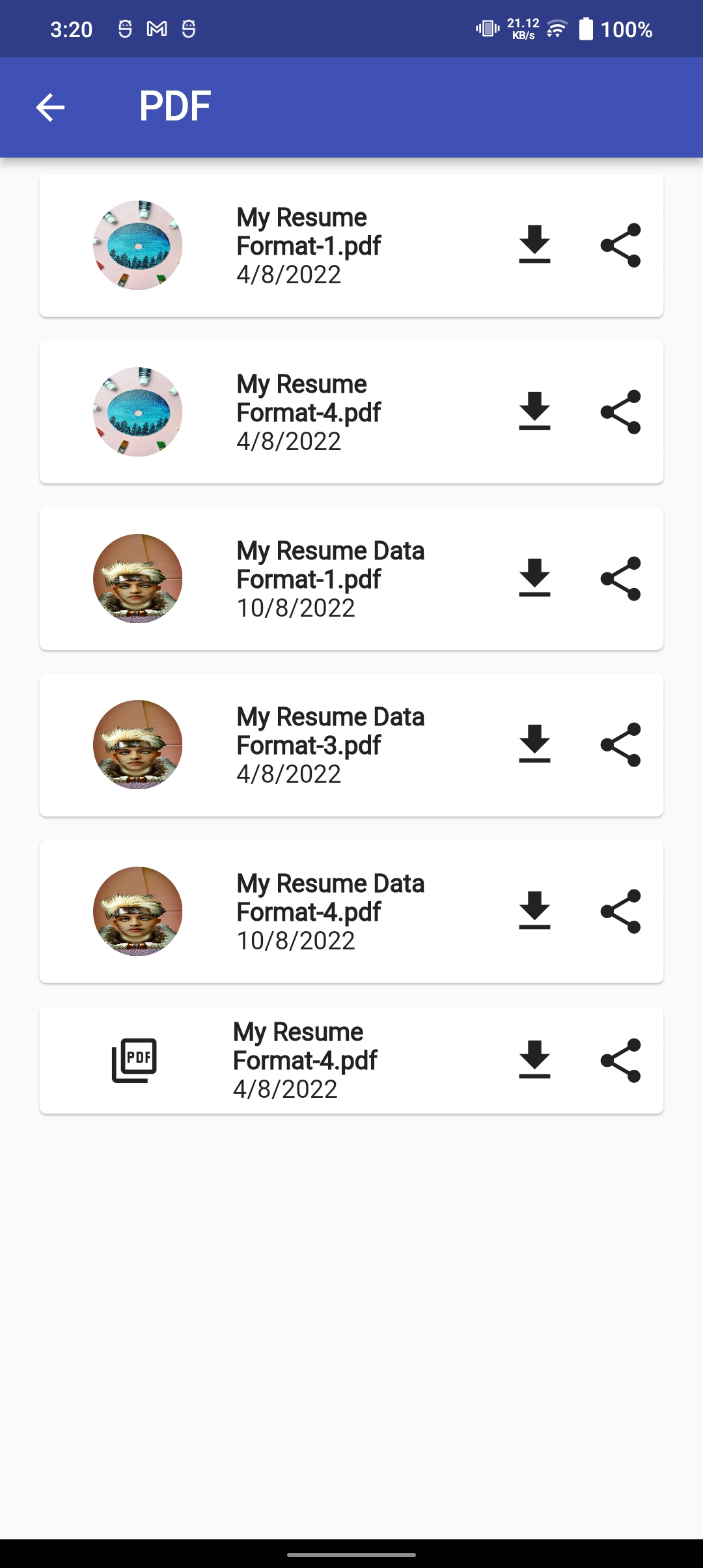Navigate back using the arrow
This screenshot has width=703, height=1568.
point(51,106)
